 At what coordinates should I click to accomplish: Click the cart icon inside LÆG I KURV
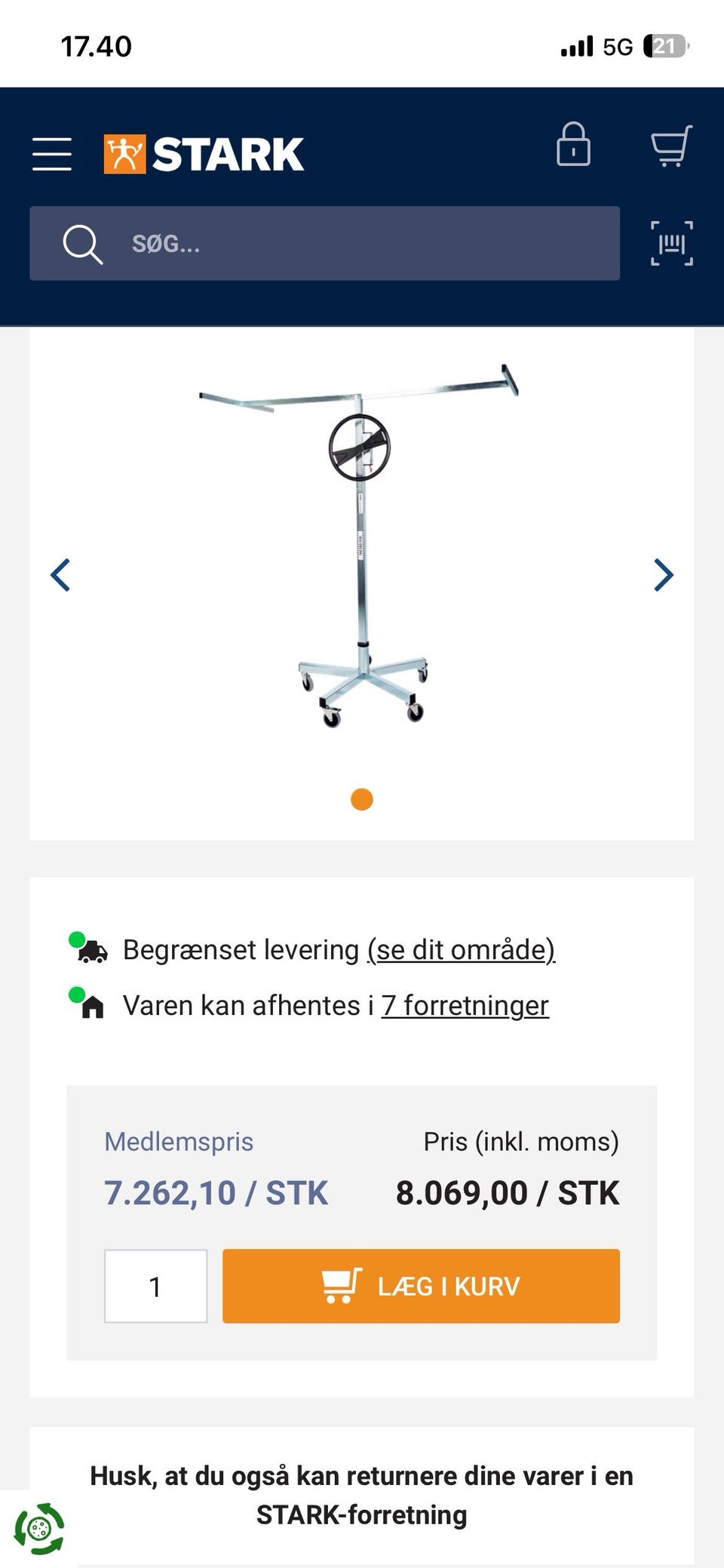coord(338,1286)
